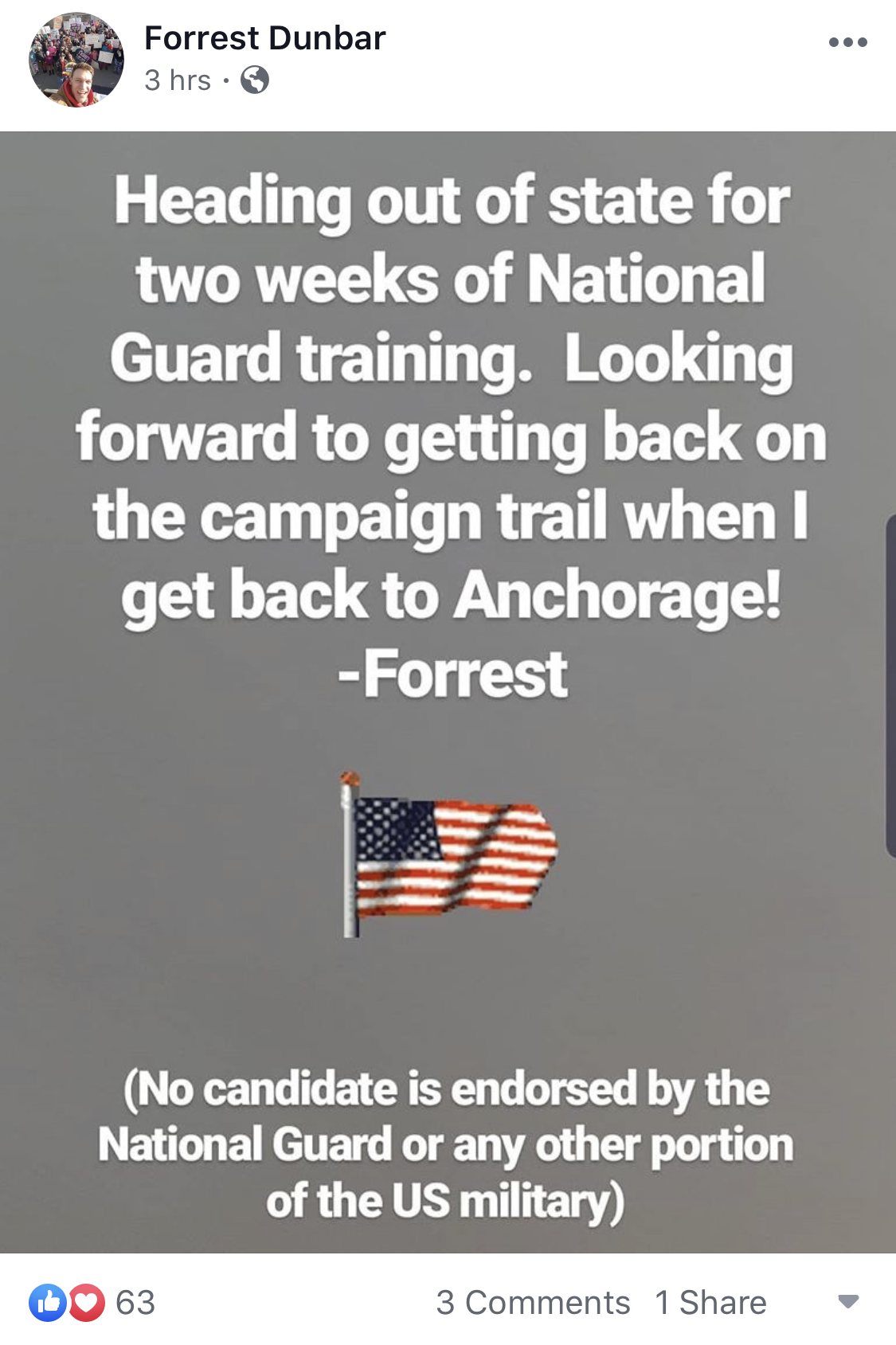Open the 3 Comments link

pyautogui.click(x=532, y=1303)
